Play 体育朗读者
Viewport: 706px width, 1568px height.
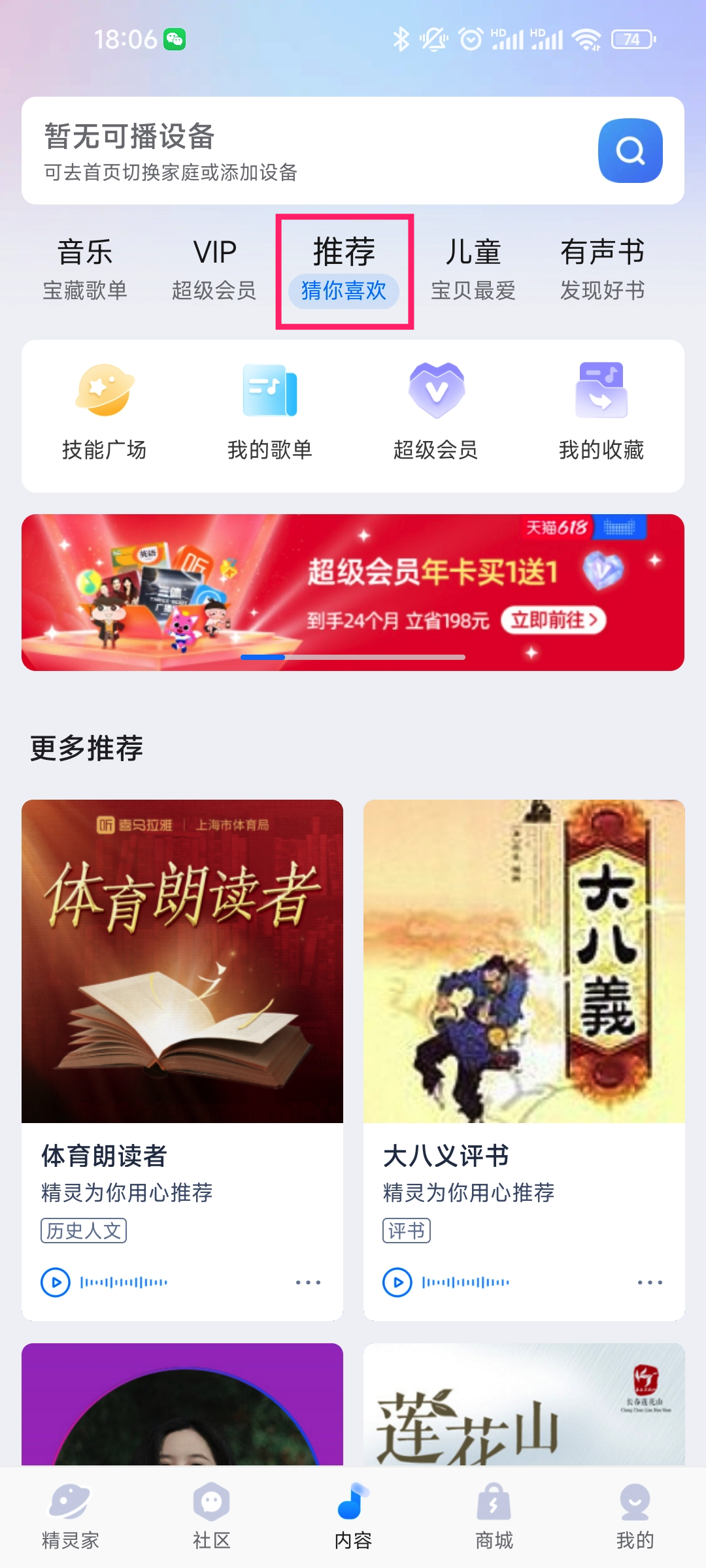(x=56, y=1282)
